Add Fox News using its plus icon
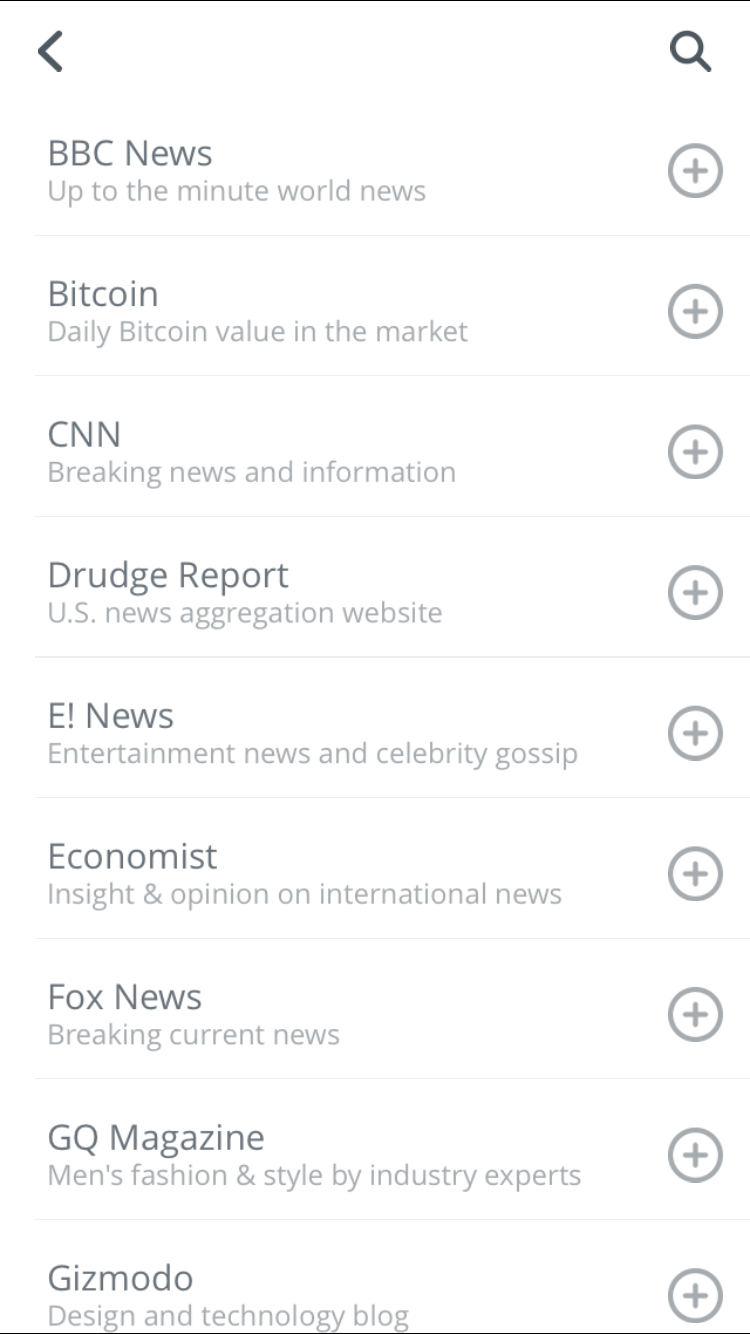This screenshot has width=750, height=1334. (695, 1014)
